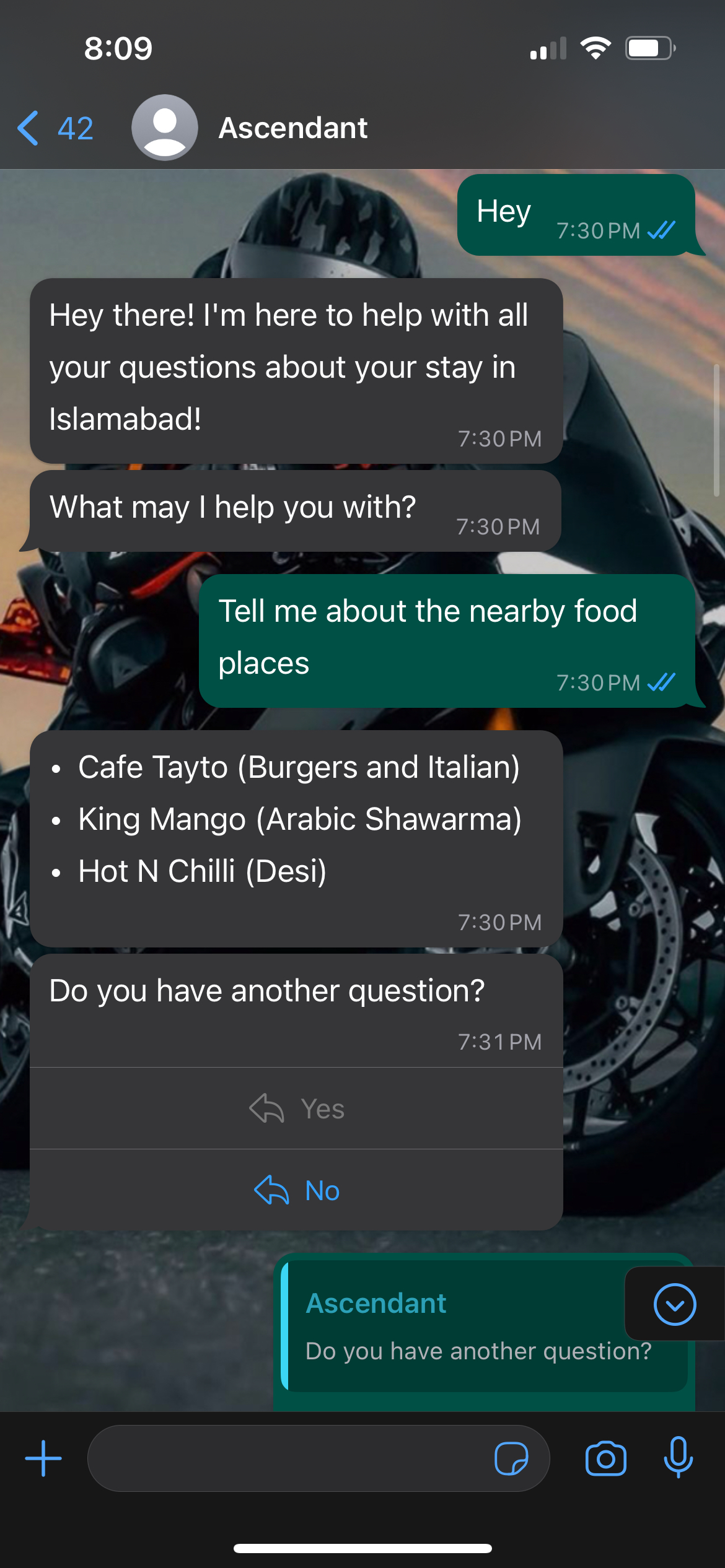Record a voice message with the microphone icon
This screenshot has width=725, height=1568.
[679, 1458]
